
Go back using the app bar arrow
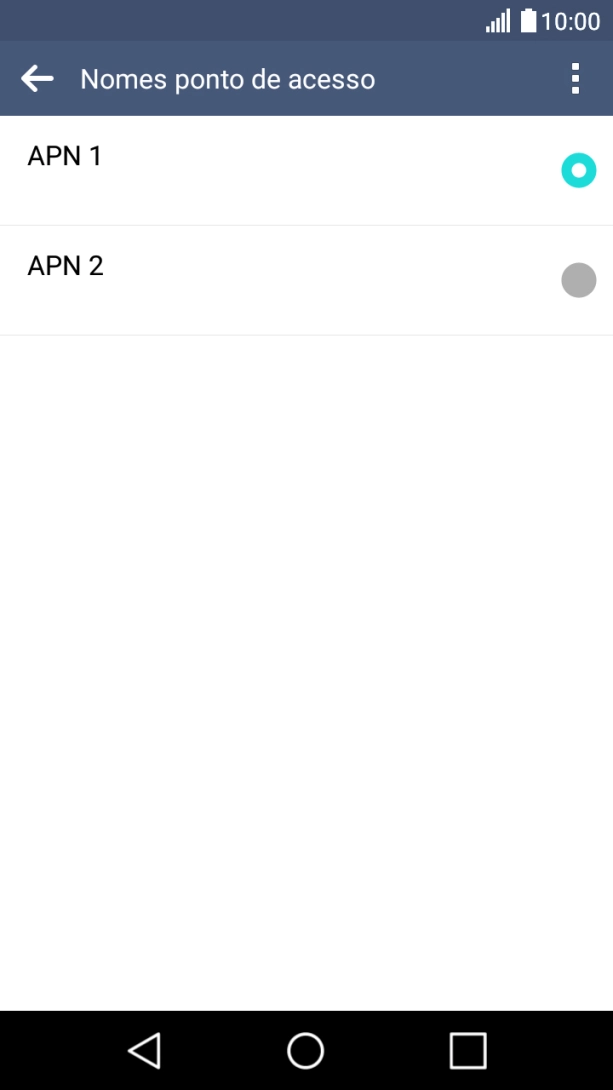tap(38, 79)
